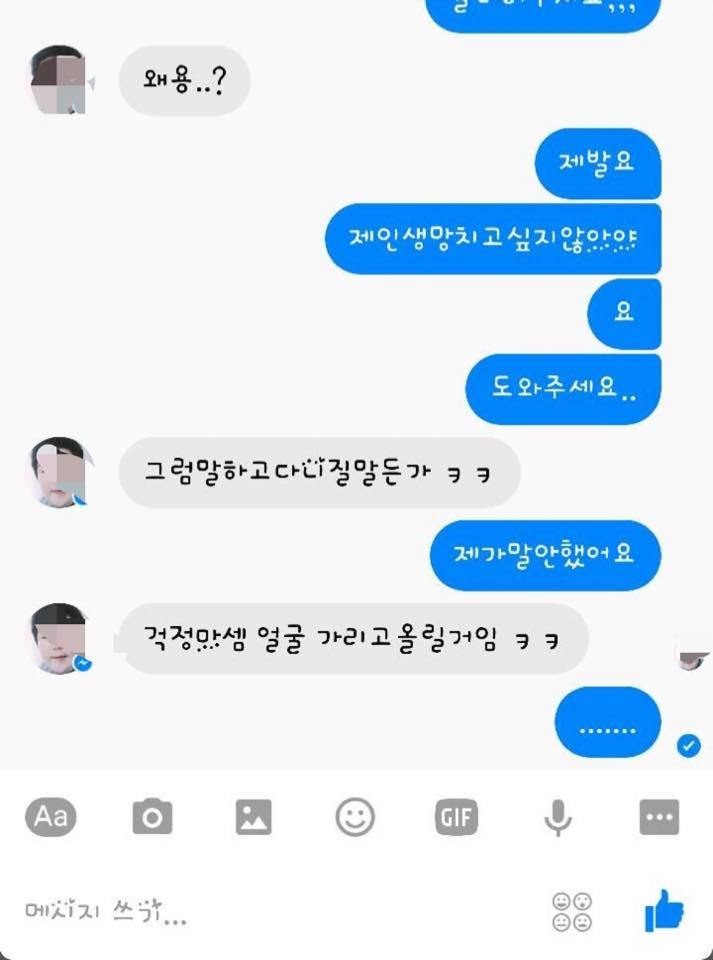Open the emoji smiley picker

click(354, 818)
